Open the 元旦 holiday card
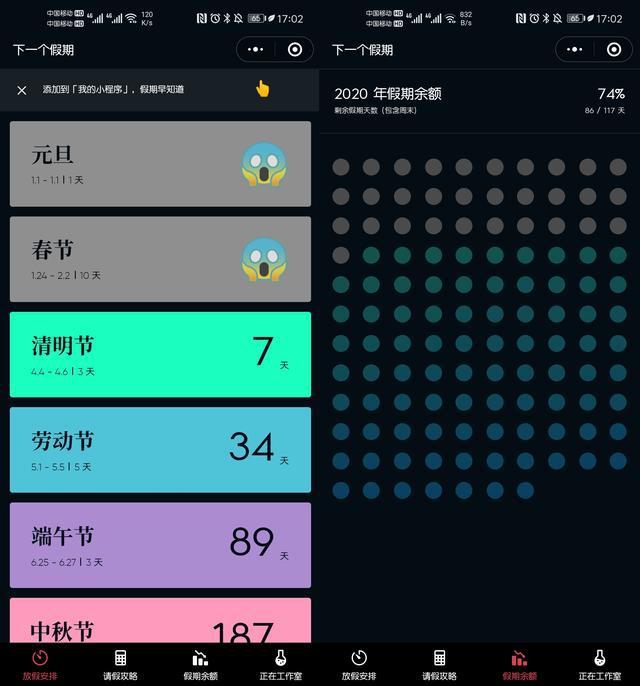 (x=160, y=164)
